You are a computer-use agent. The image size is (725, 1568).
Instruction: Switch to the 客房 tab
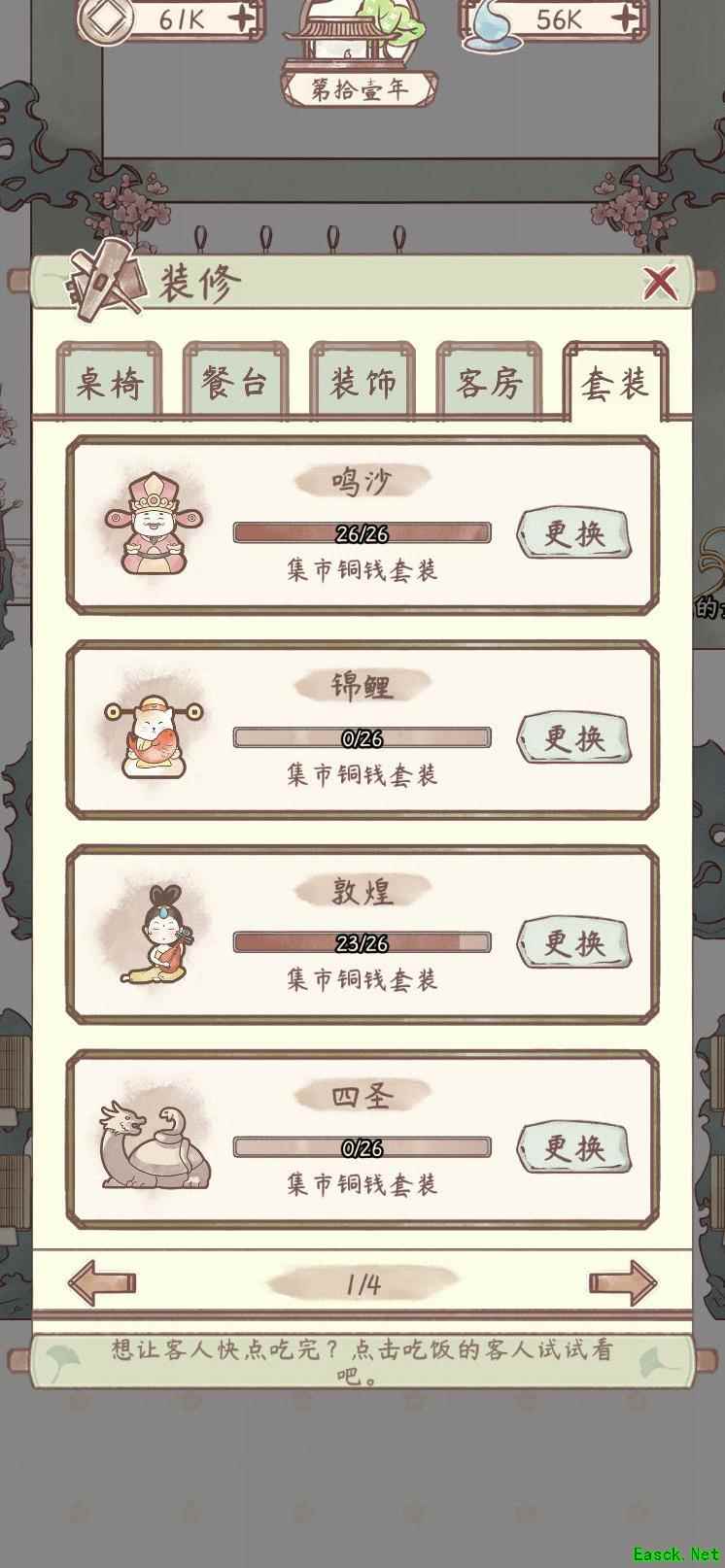[x=489, y=383]
